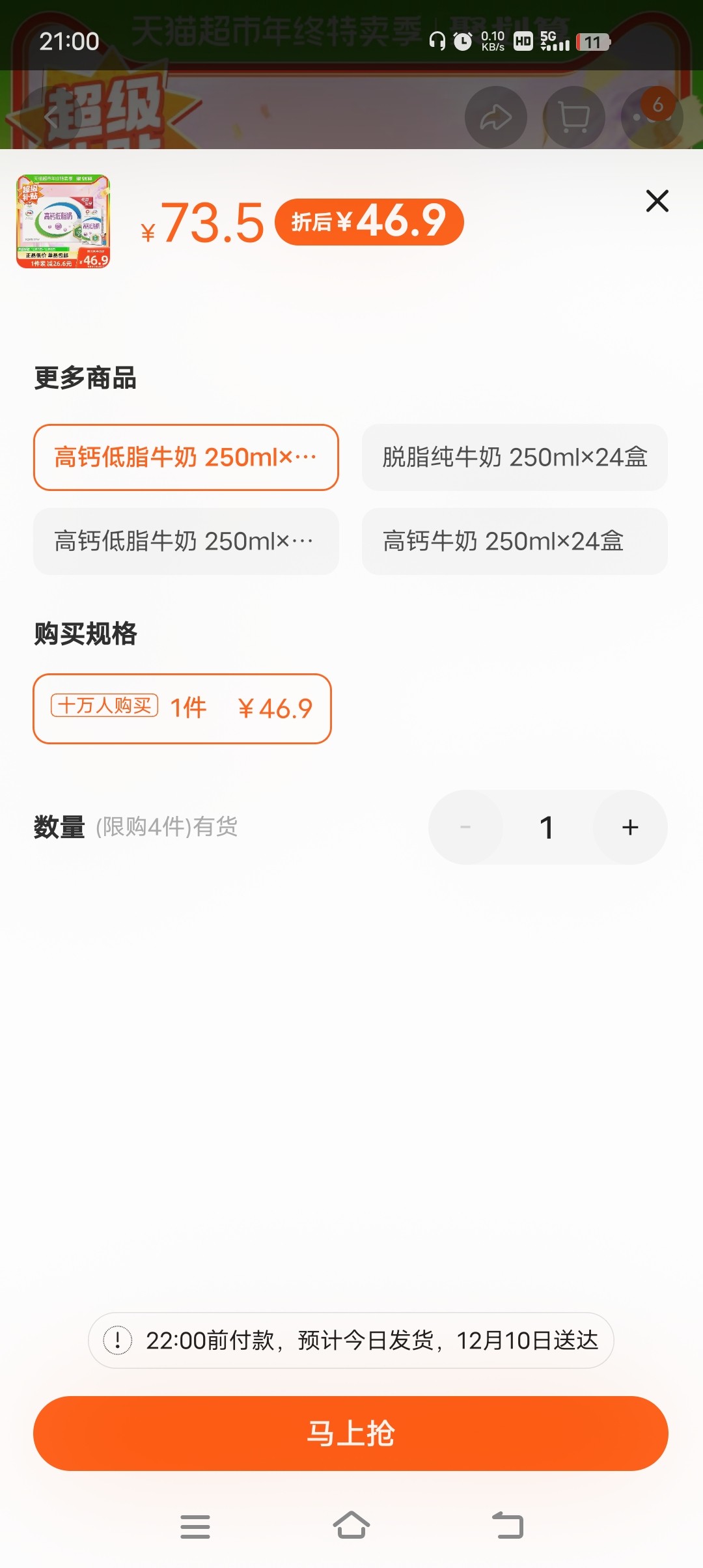Select 脱脂纯牛奶 250ml×24盒 option

pyautogui.click(x=514, y=457)
